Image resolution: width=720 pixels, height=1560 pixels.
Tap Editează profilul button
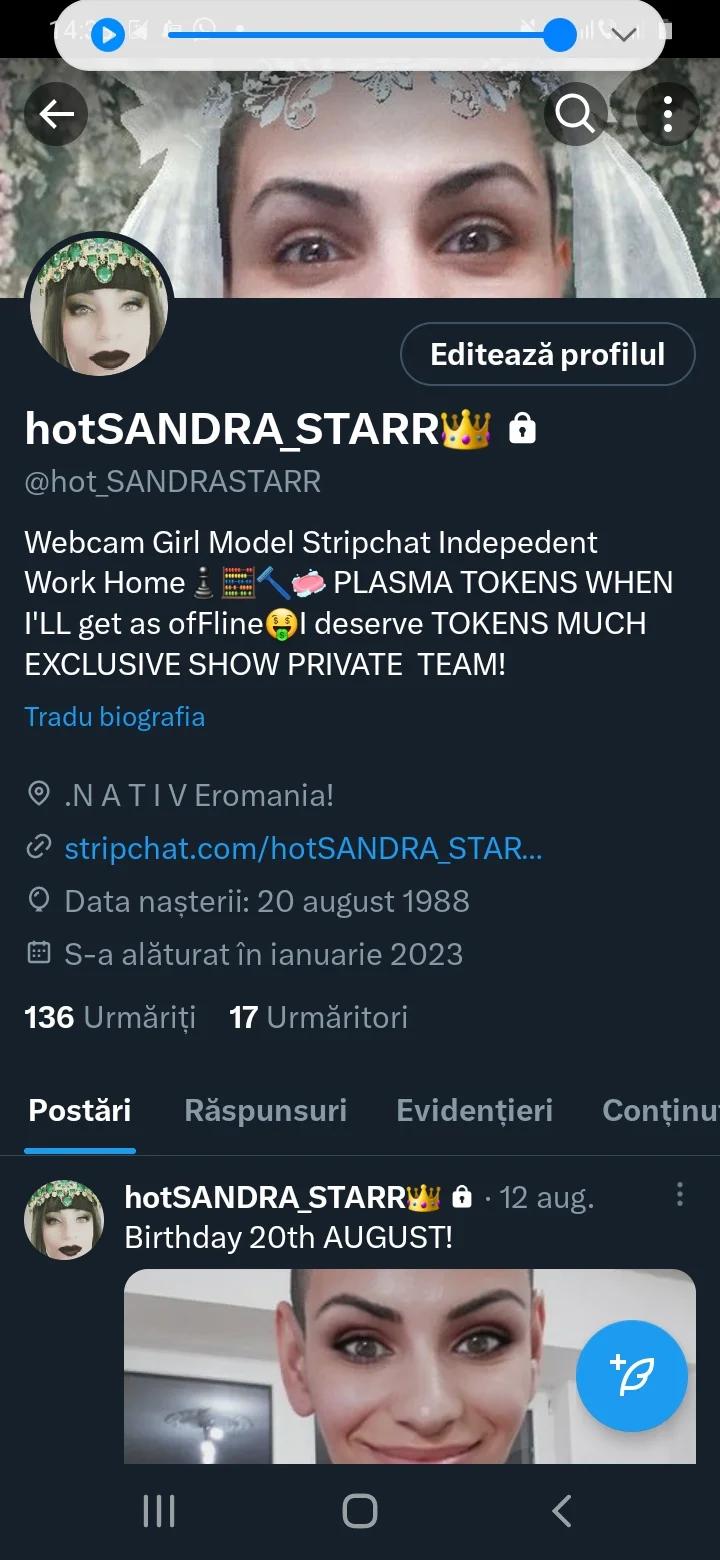click(547, 354)
